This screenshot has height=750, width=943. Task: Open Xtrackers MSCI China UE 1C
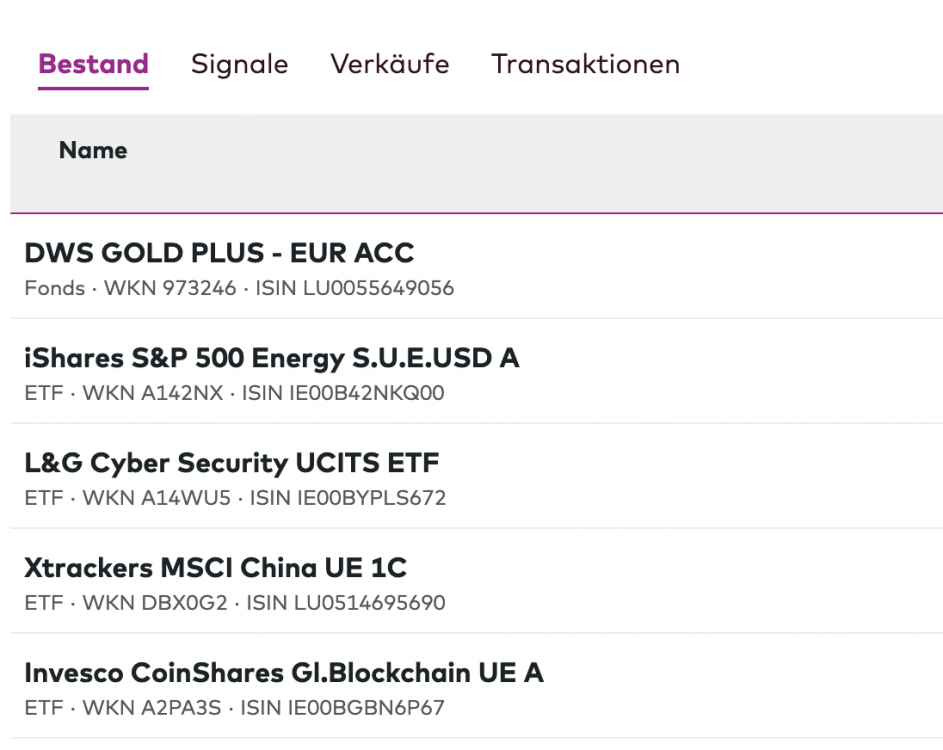[215, 568]
